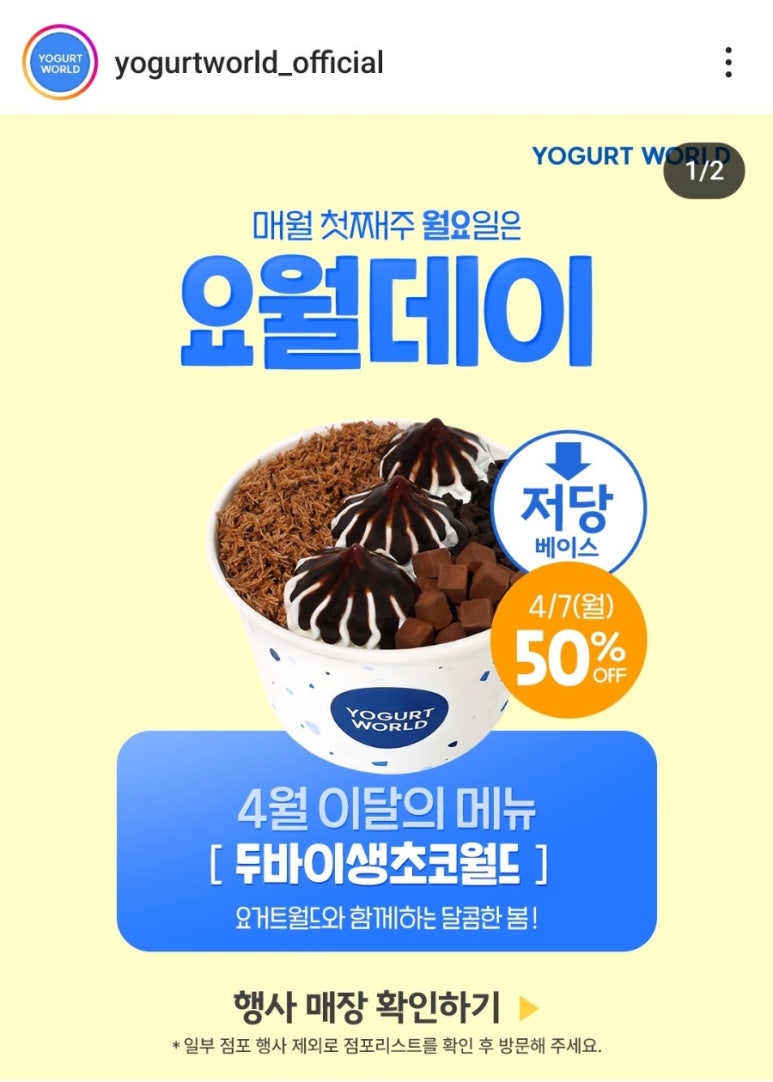Open the yogurtworld_official username link
The height and width of the screenshot is (1082, 773).
pos(249,64)
